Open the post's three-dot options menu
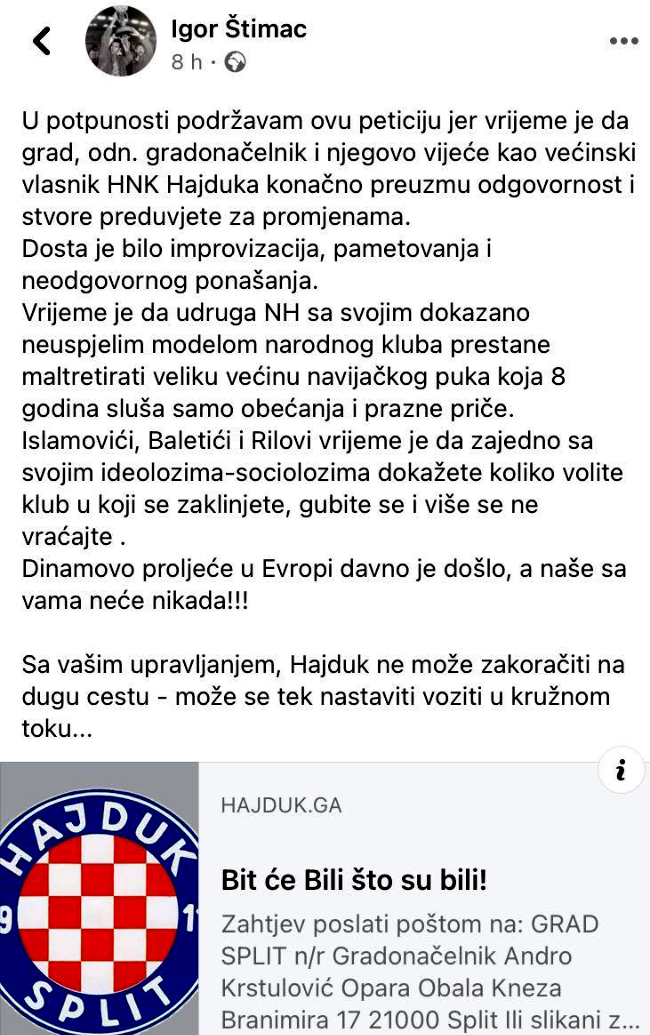 click(623, 41)
